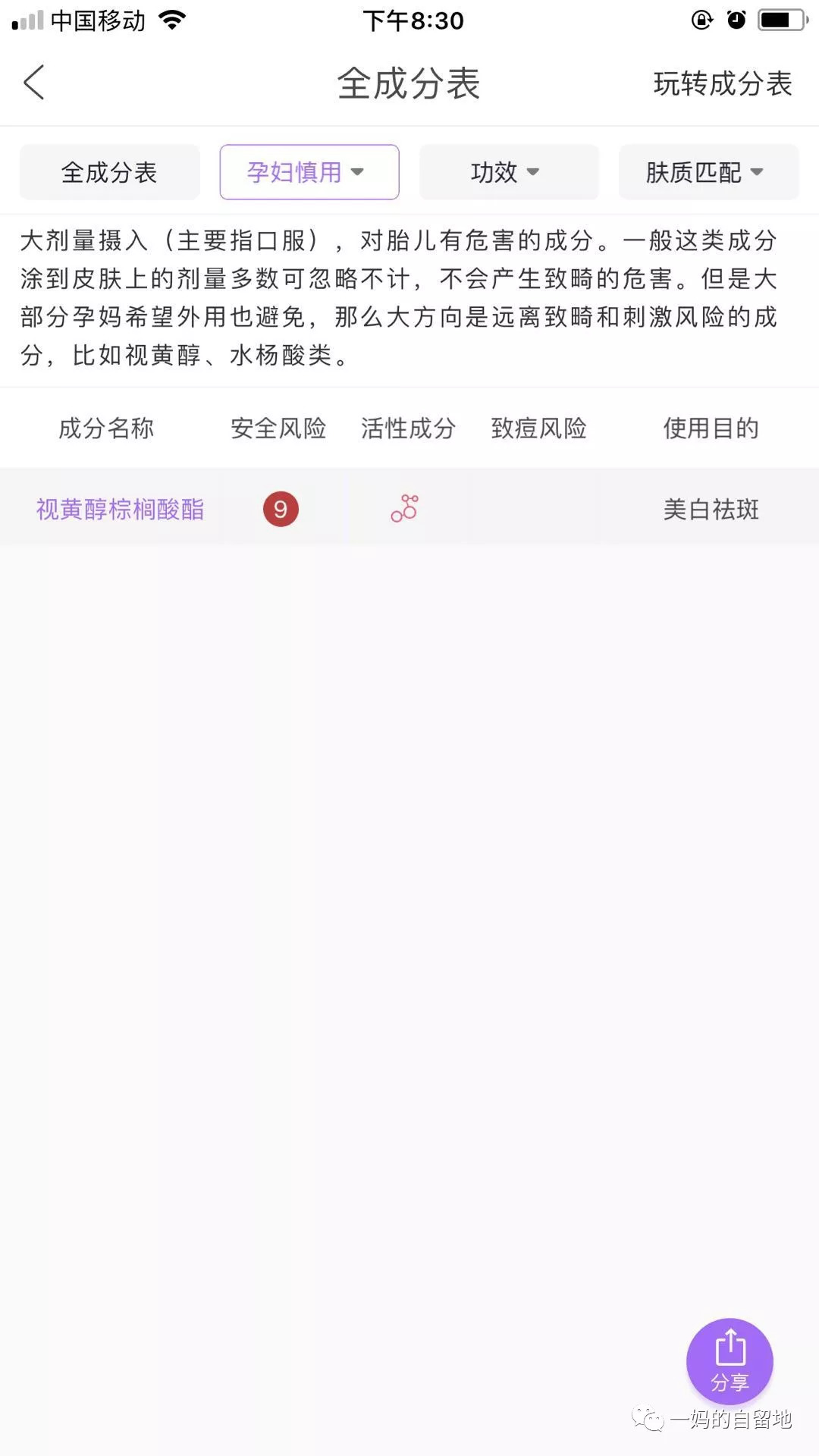
Task: Tap the alarm clock icon in status bar
Action: pyautogui.click(x=736, y=20)
